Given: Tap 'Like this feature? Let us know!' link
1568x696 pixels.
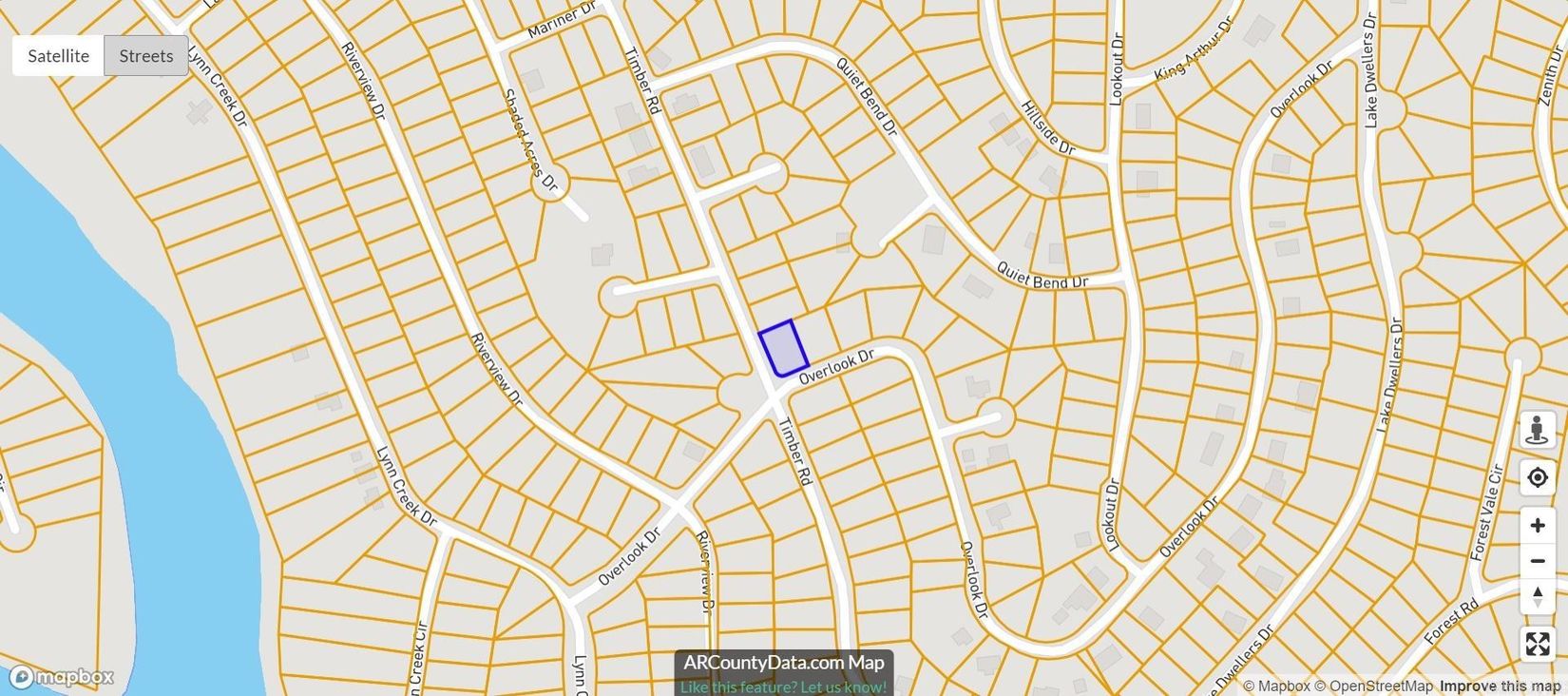Looking at the screenshot, I should tap(783, 686).
